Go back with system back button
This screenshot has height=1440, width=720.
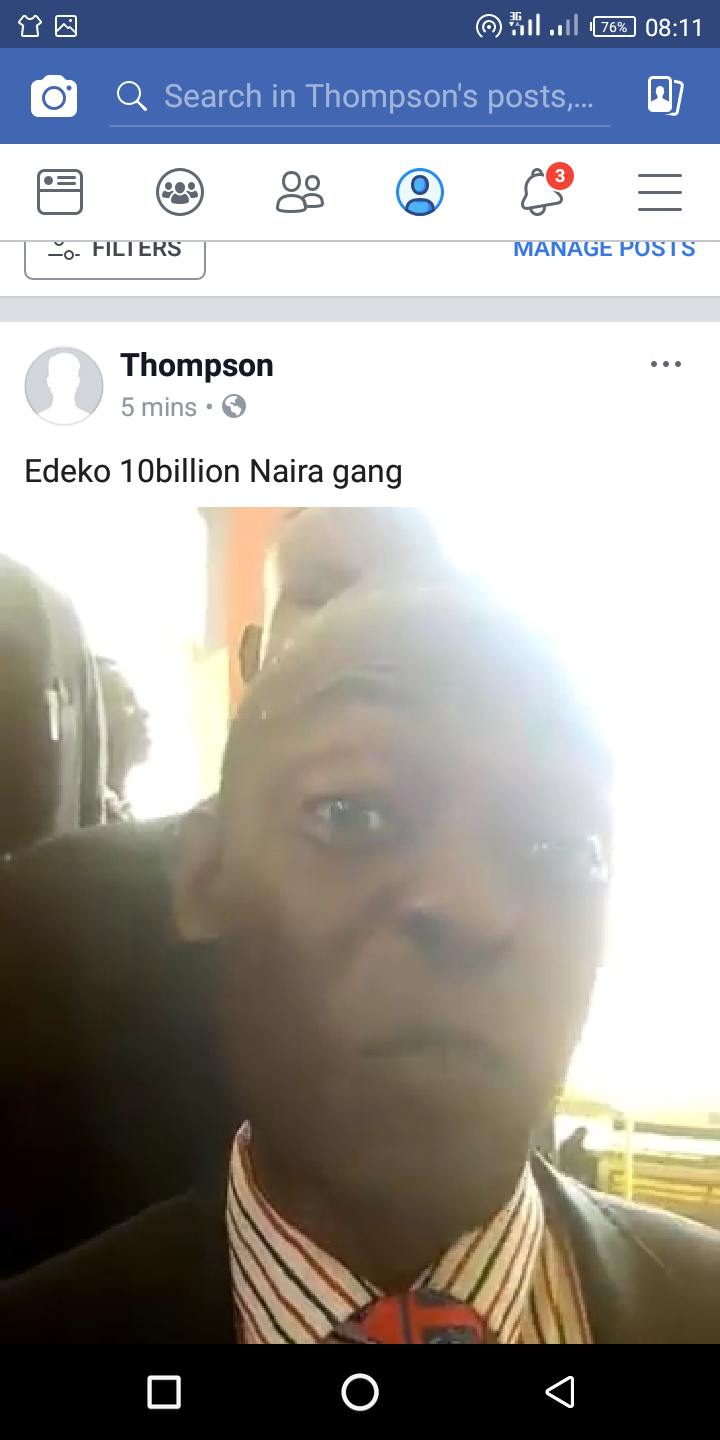(560, 1392)
